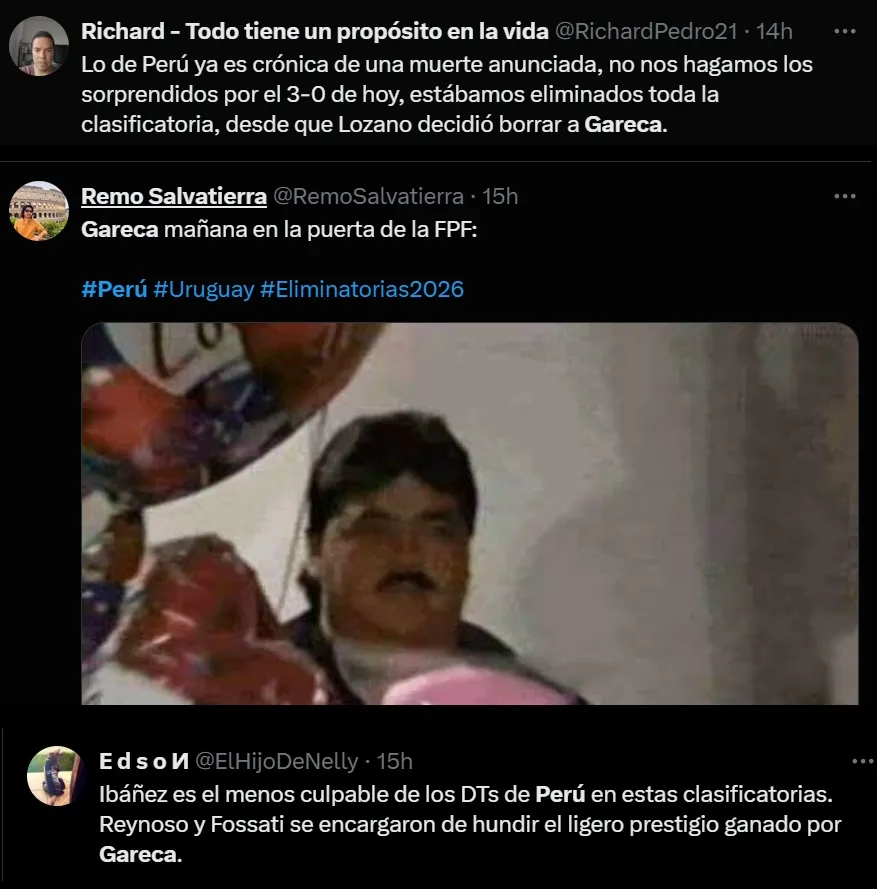This screenshot has width=877, height=889.
Task: Open Richard - Todo tiene un propósito profile name
Action: click(x=314, y=31)
